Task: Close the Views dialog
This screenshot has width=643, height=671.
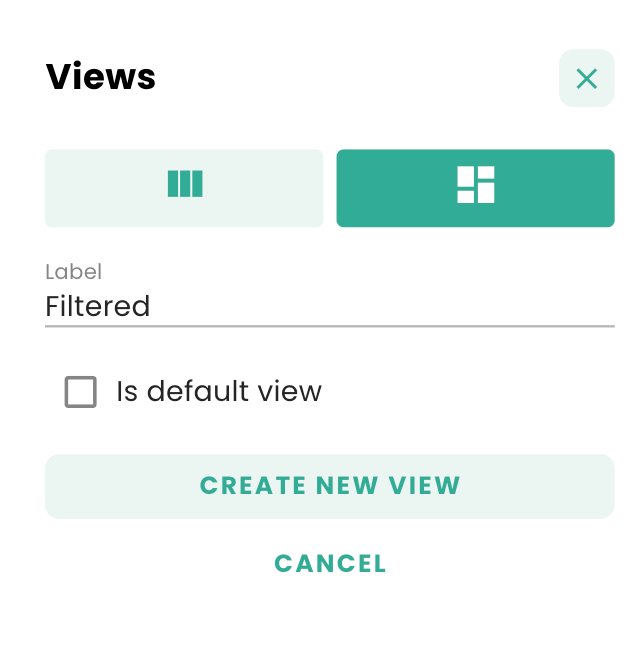Action: coord(586,78)
